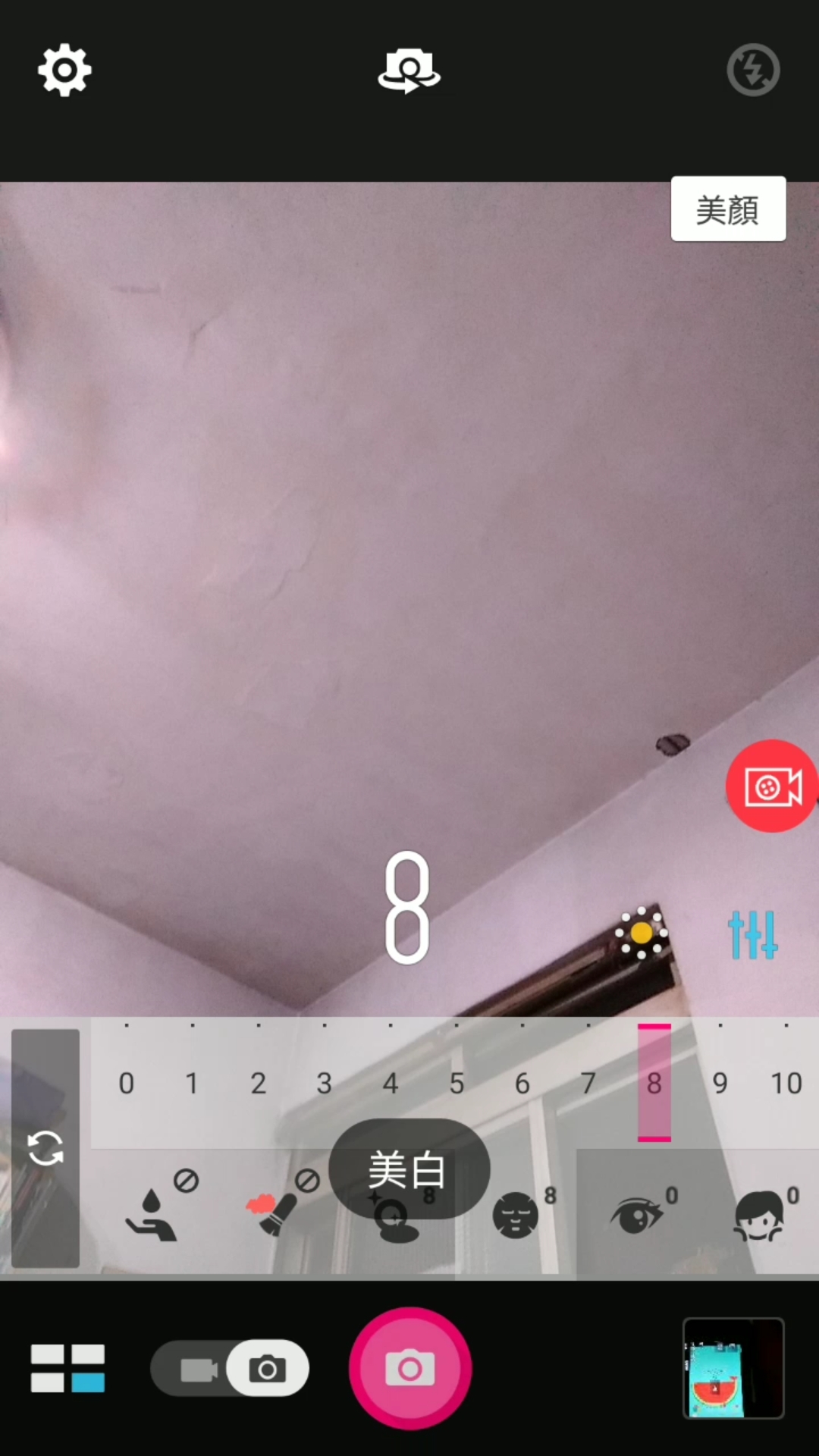Switch between front and rear camera
The width and height of the screenshot is (819, 1456).
tap(409, 71)
